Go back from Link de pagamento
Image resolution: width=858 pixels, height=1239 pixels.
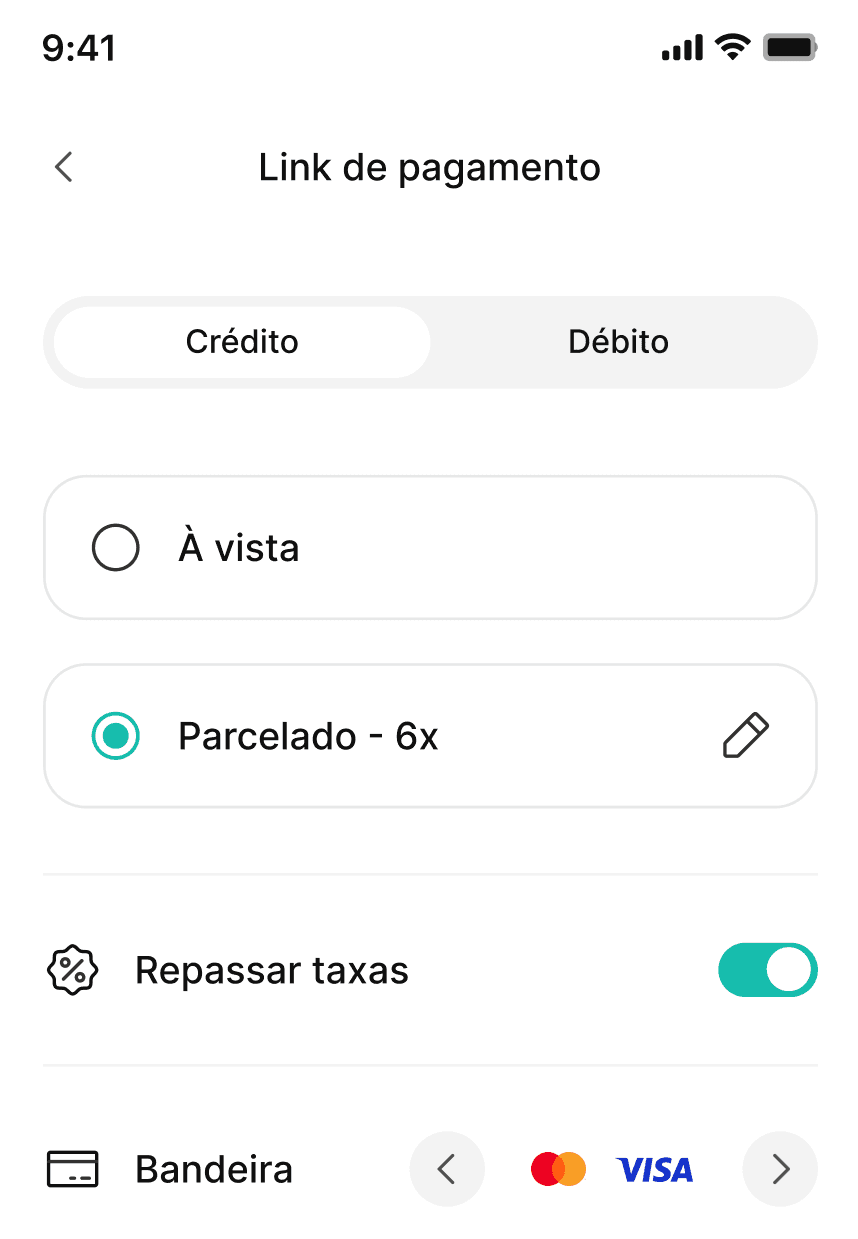(64, 167)
